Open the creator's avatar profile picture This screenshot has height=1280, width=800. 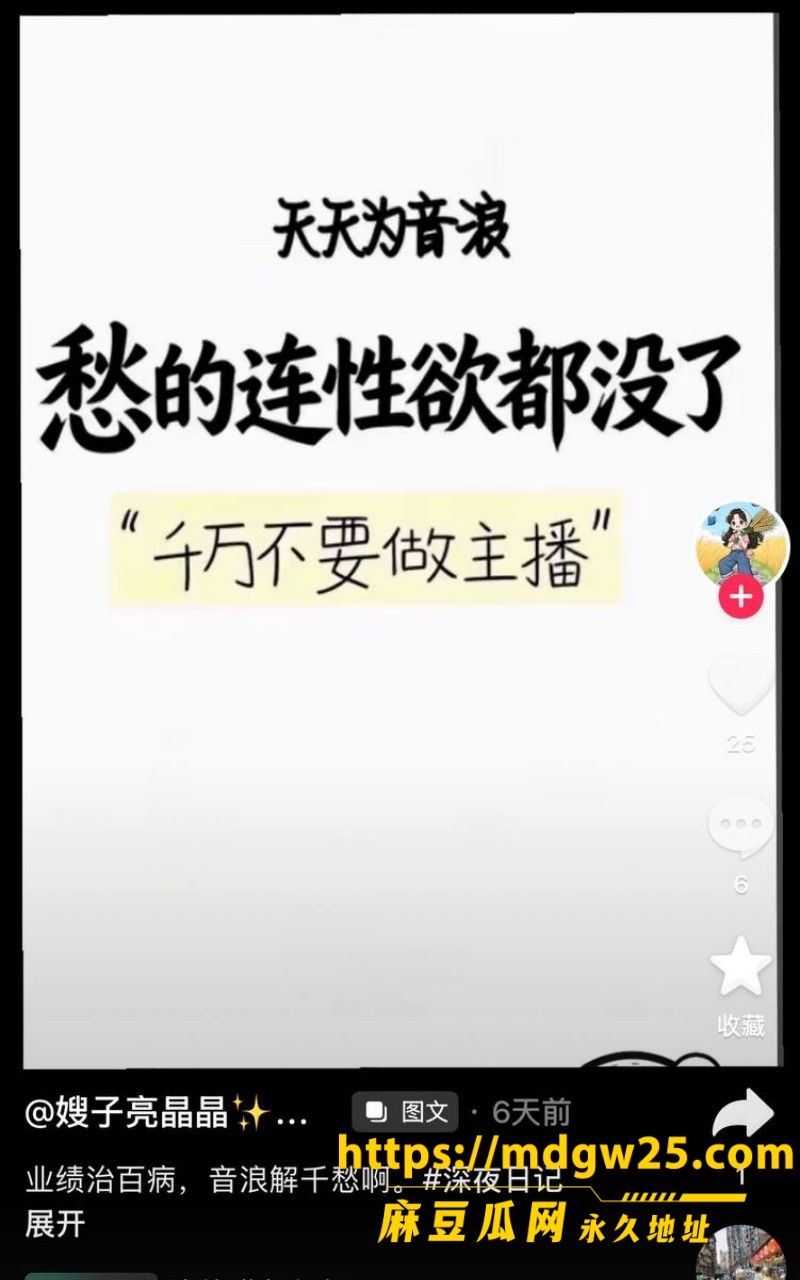[x=742, y=546]
